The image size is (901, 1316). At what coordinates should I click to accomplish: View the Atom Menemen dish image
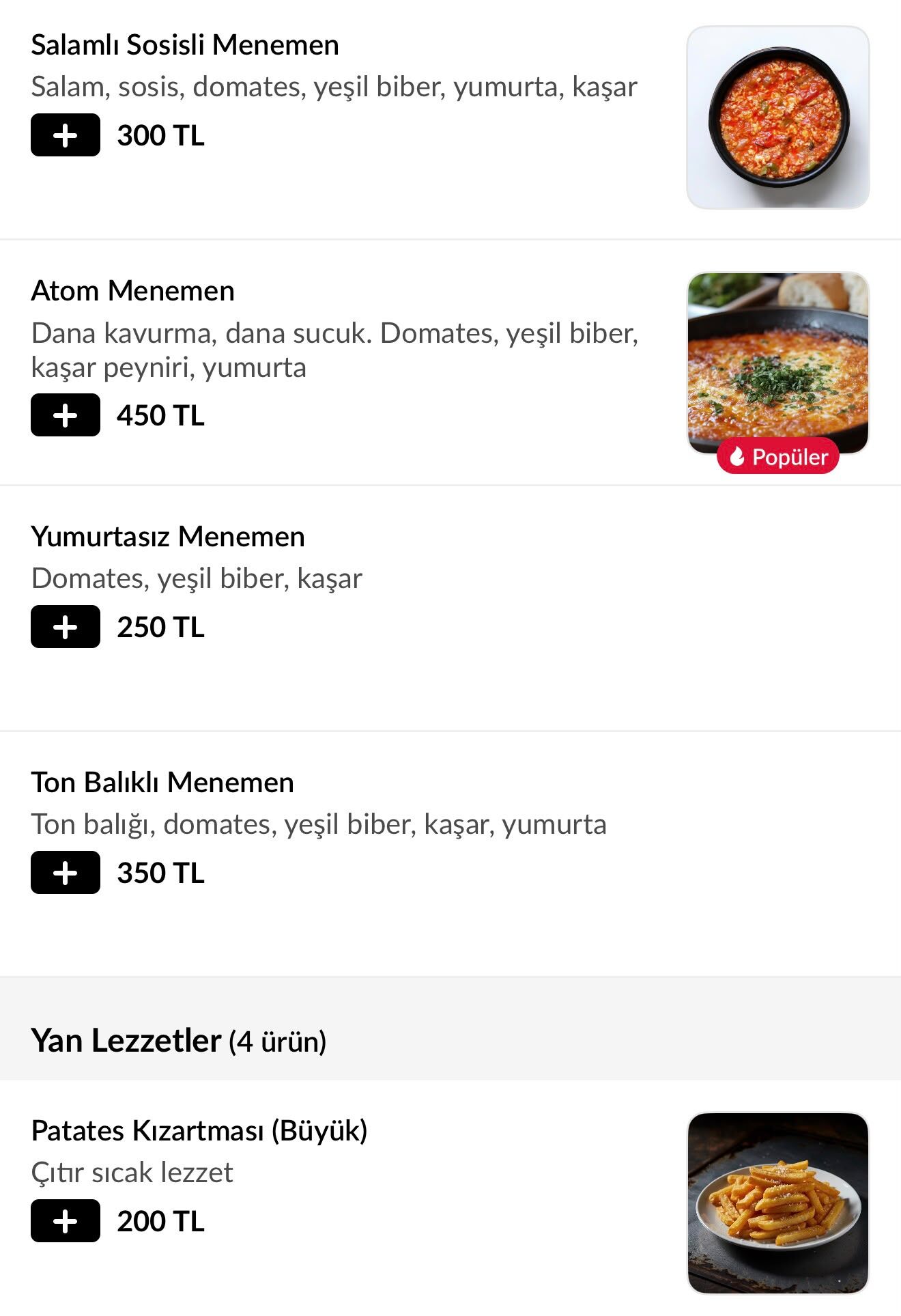point(778,363)
